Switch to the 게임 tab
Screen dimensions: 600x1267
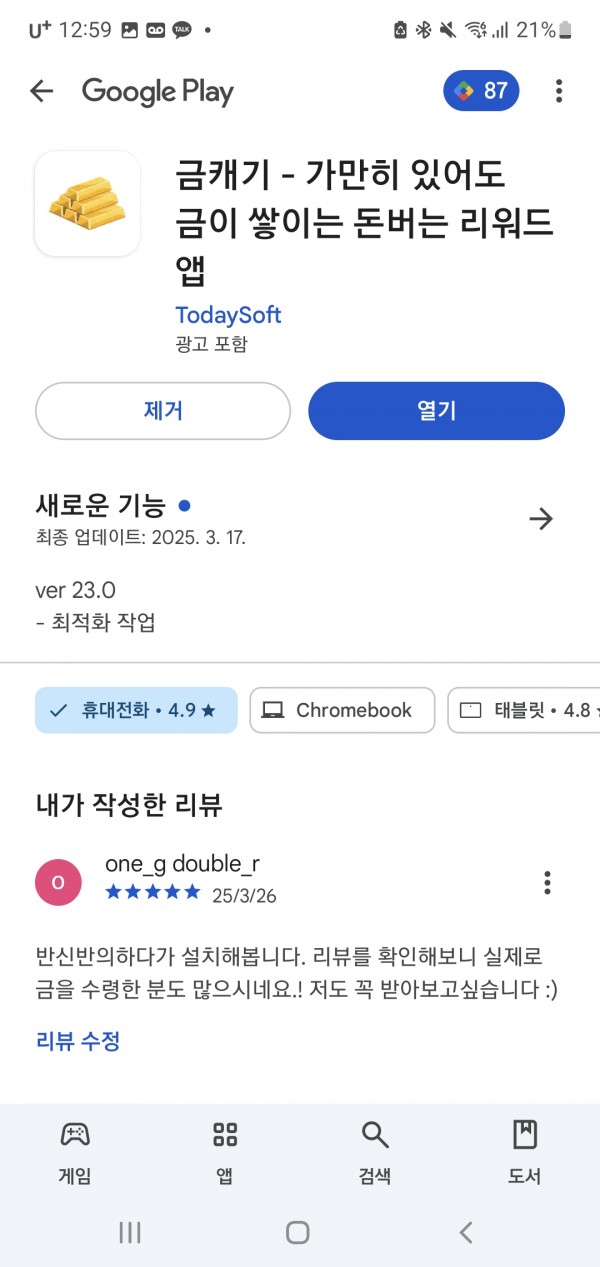point(75,1151)
